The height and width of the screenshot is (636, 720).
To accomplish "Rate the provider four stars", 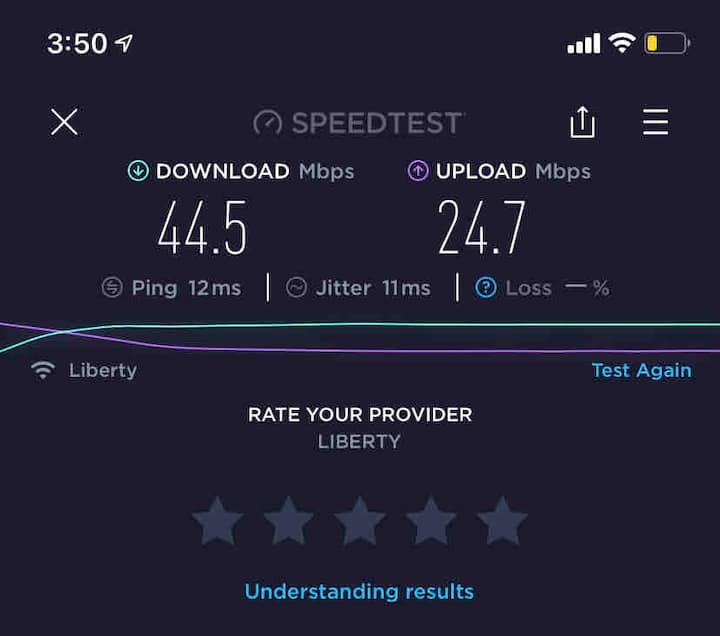I will [x=430, y=521].
